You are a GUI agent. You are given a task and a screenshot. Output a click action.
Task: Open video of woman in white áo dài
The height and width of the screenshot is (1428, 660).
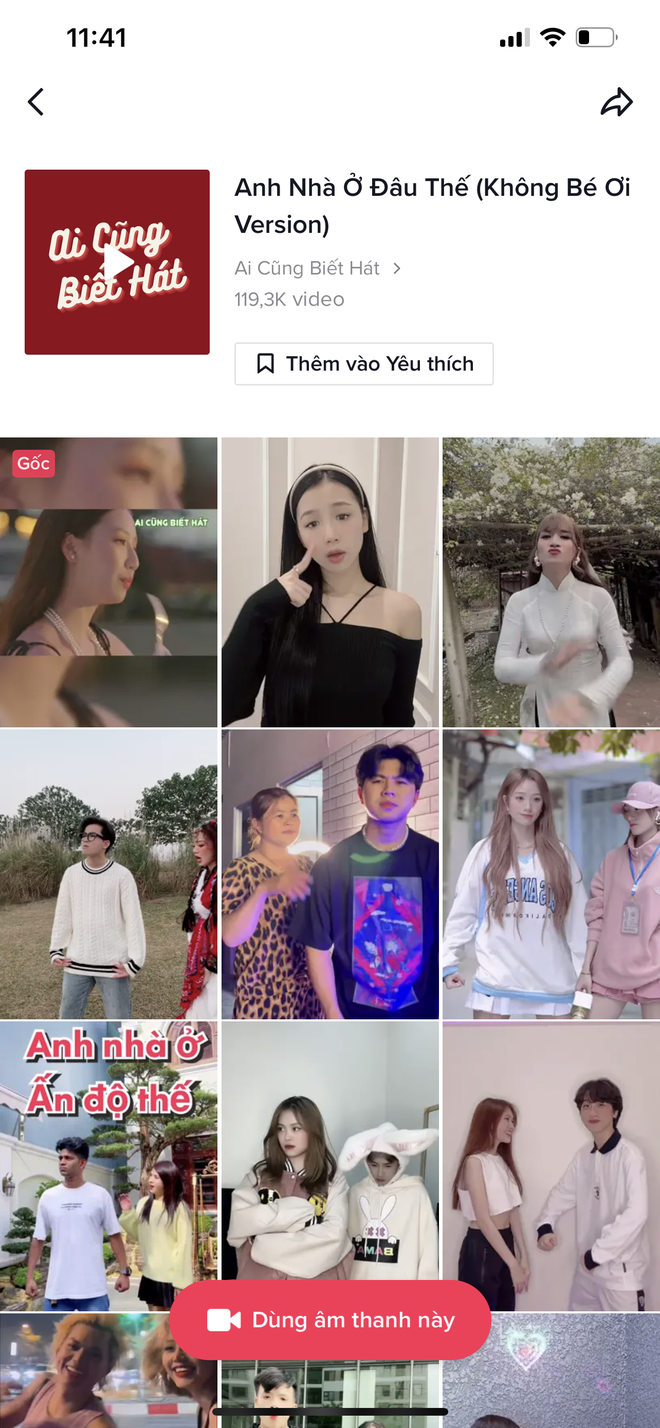[x=551, y=582]
